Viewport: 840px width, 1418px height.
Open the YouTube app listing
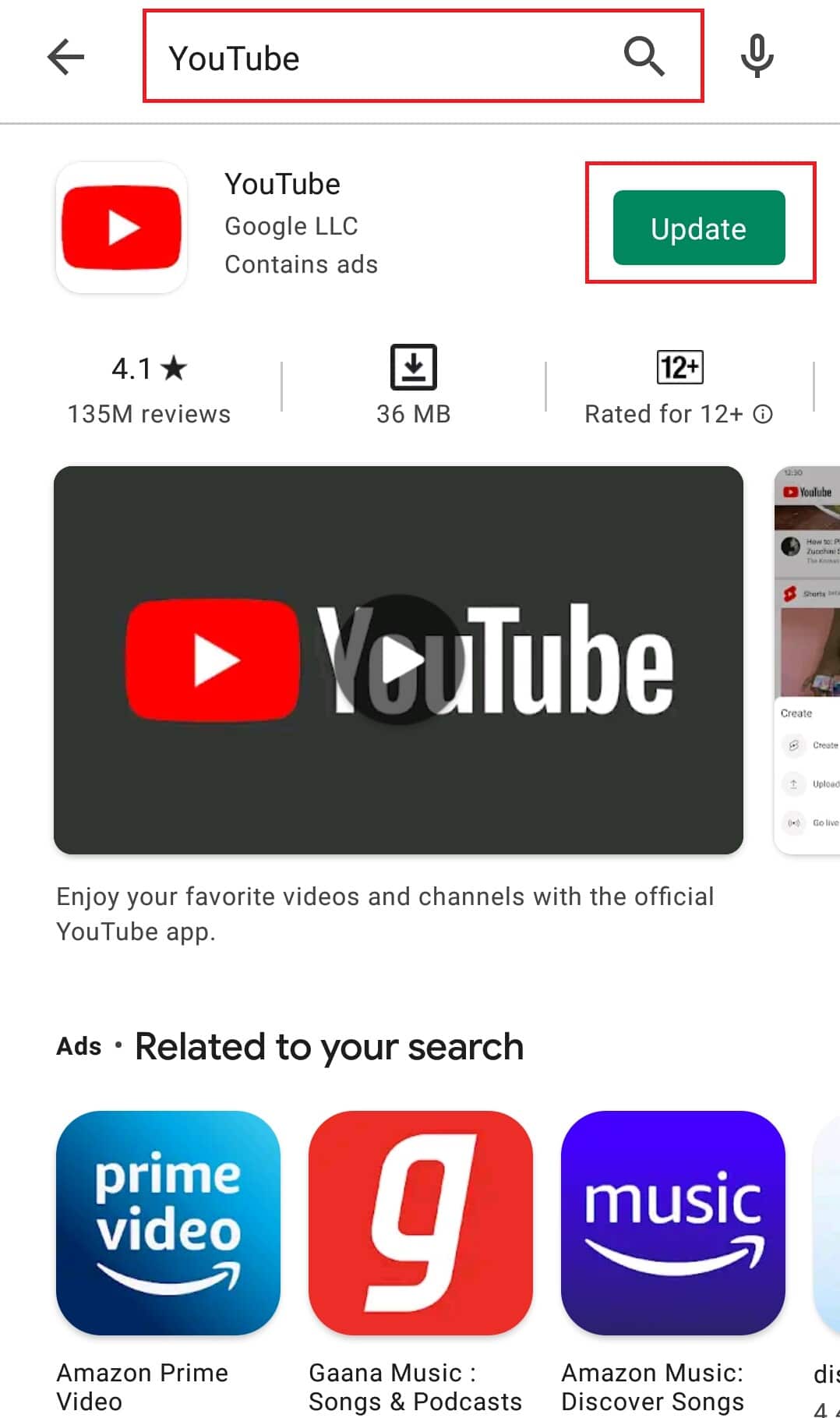(282, 185)
